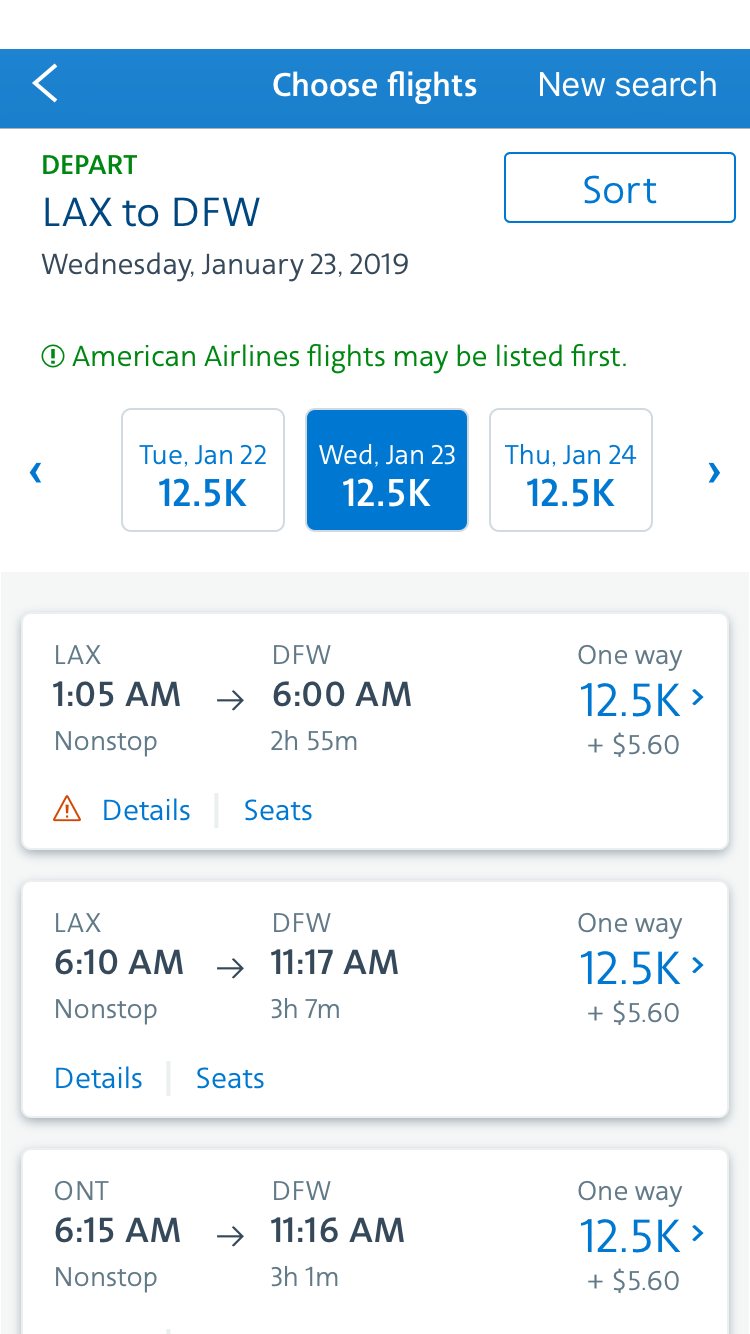
Task: Check Seats for the 6:10 AM flight
Action: point(230,1078)
